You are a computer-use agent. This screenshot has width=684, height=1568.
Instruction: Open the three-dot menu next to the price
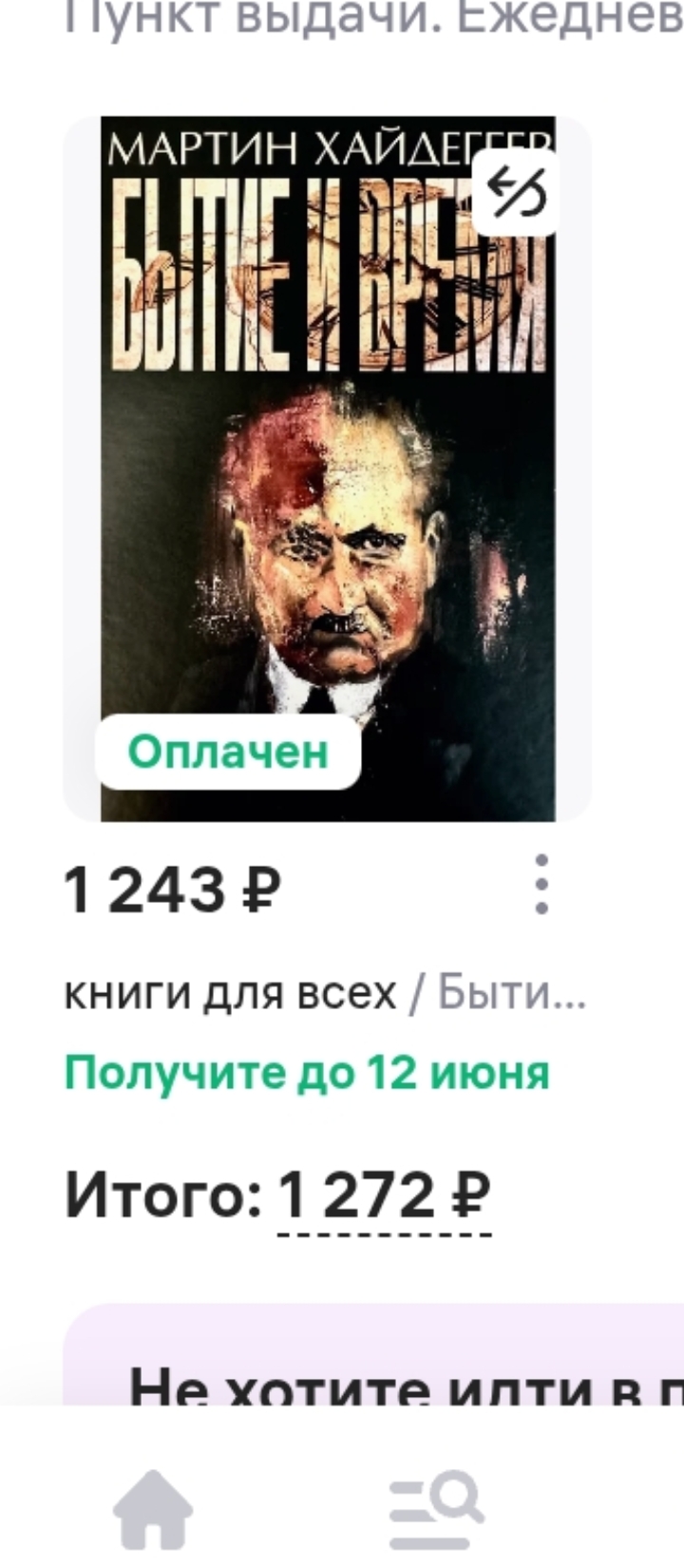pos(541,884)
